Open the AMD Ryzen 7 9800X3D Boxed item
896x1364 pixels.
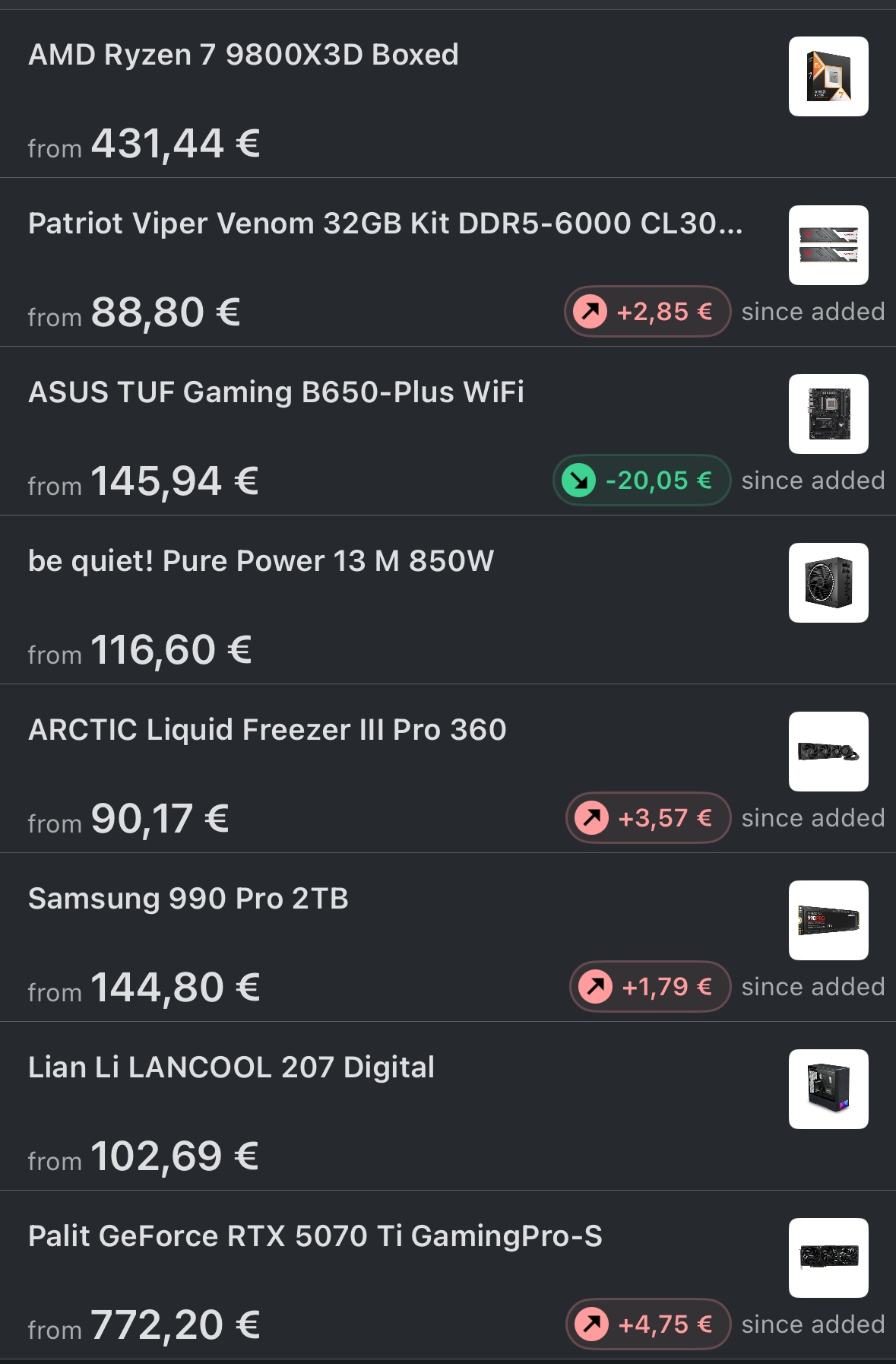(243, 56)
